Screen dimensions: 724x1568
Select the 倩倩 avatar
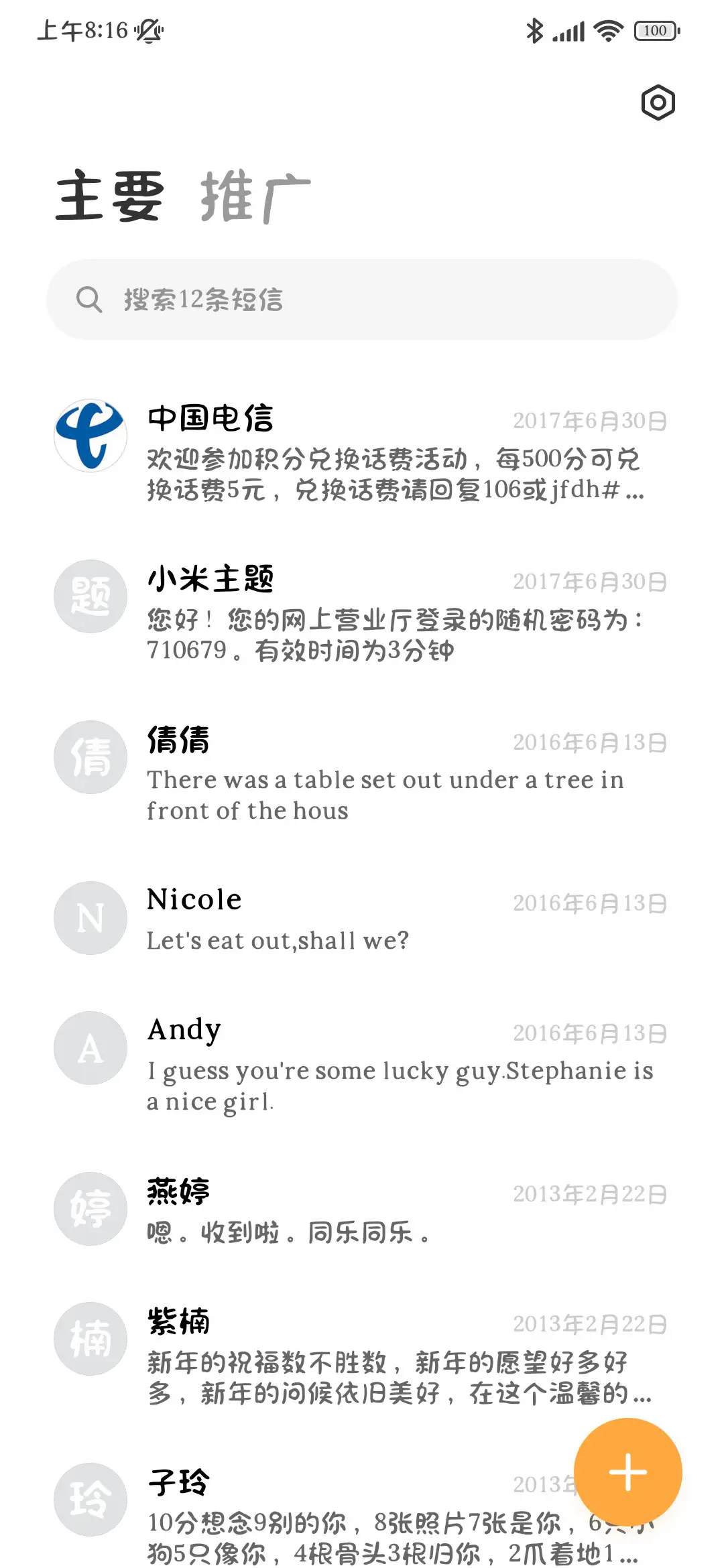pos(90,757)
